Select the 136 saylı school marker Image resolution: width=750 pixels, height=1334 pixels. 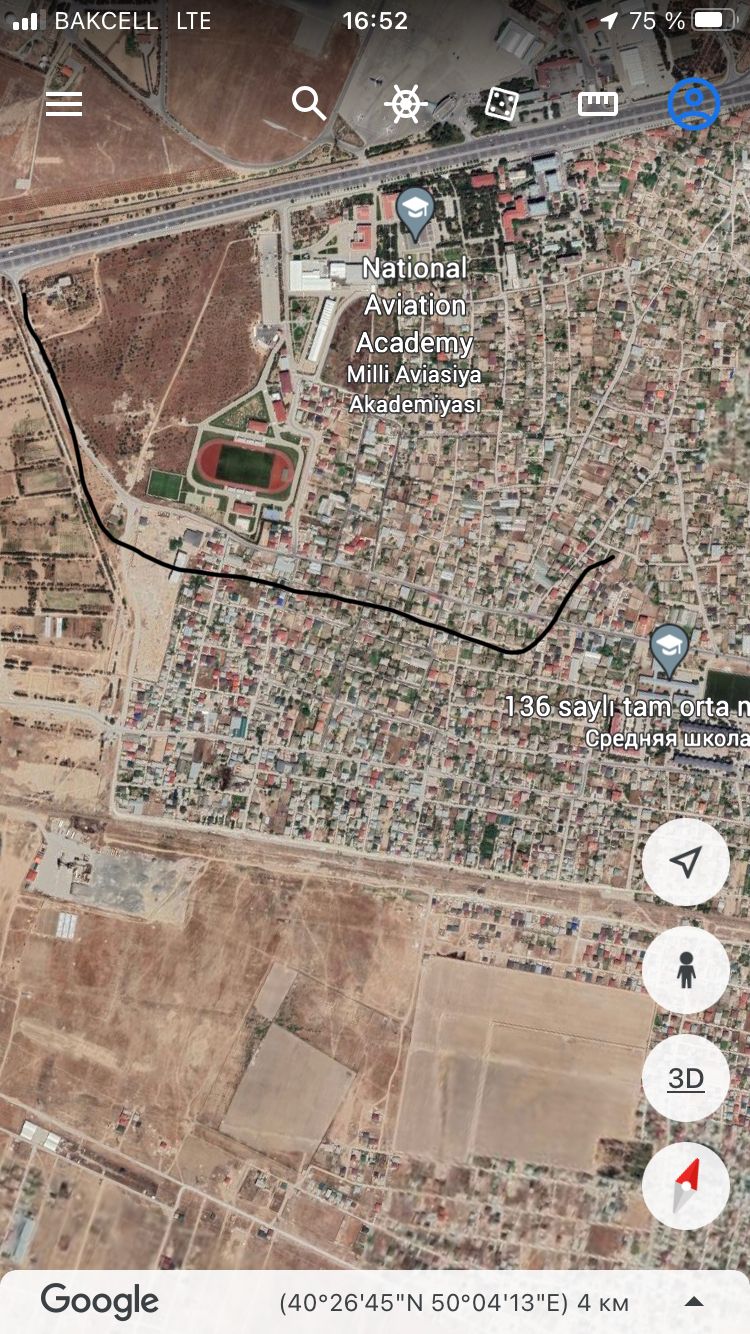[x=669, y=649]
